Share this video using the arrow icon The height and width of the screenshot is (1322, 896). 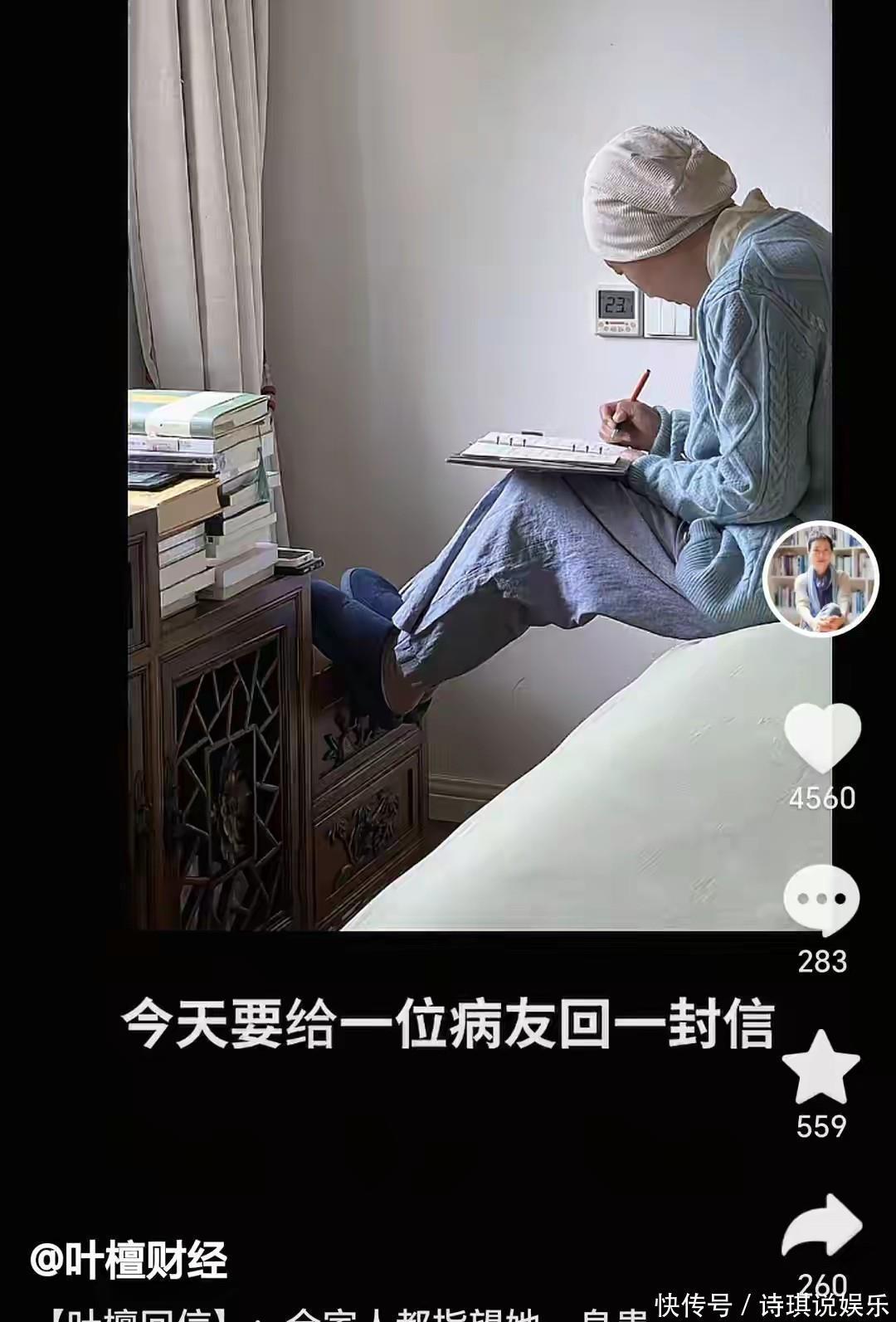pos(822,1227)
